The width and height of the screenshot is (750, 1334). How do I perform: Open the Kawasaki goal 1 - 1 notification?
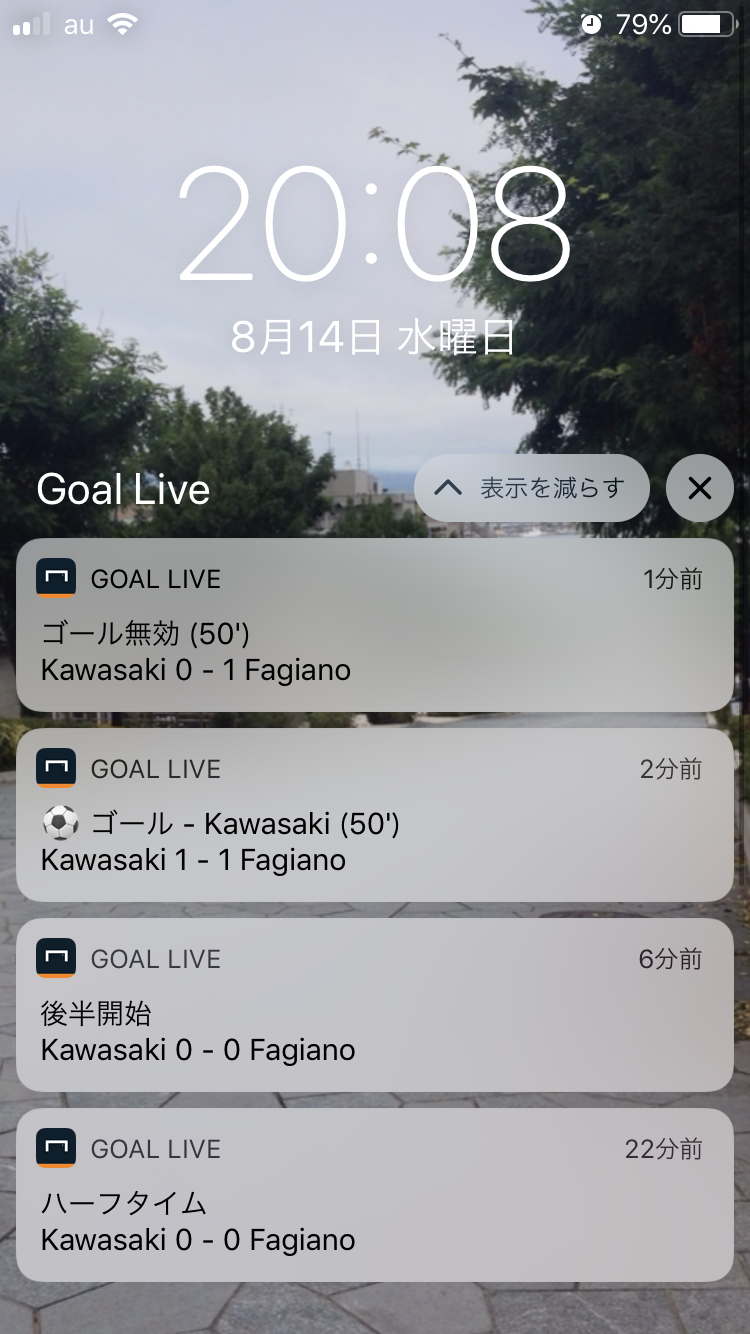374,815
